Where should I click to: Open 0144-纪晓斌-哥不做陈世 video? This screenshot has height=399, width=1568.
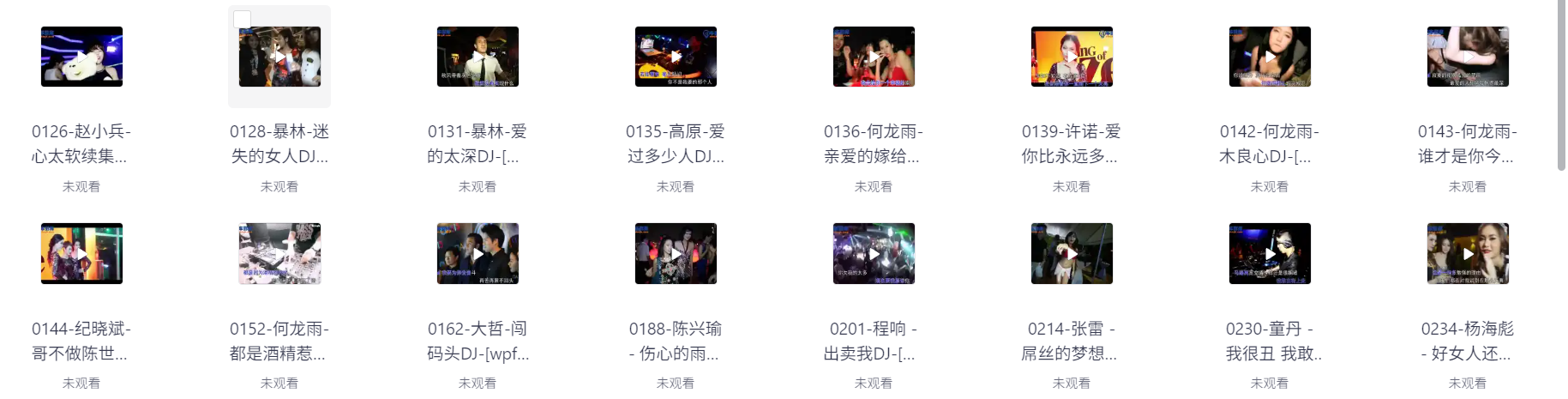(x=81, y=254)
